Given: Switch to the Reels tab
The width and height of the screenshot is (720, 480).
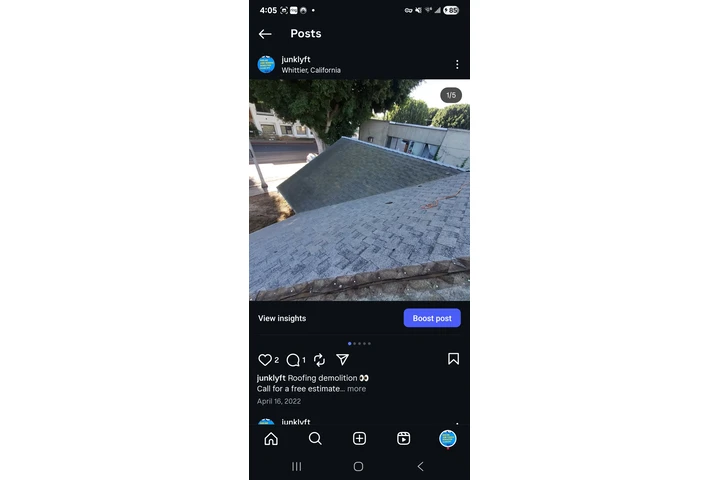Looking at the screenshot, I should click(403, 438).
